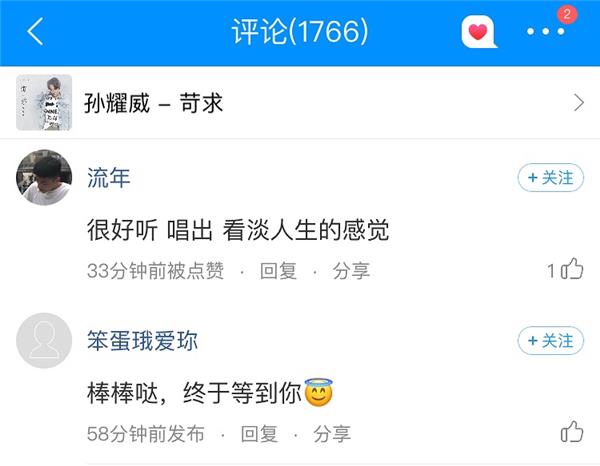
Task: Open the username 流年
Action: (x=109, y=179)
